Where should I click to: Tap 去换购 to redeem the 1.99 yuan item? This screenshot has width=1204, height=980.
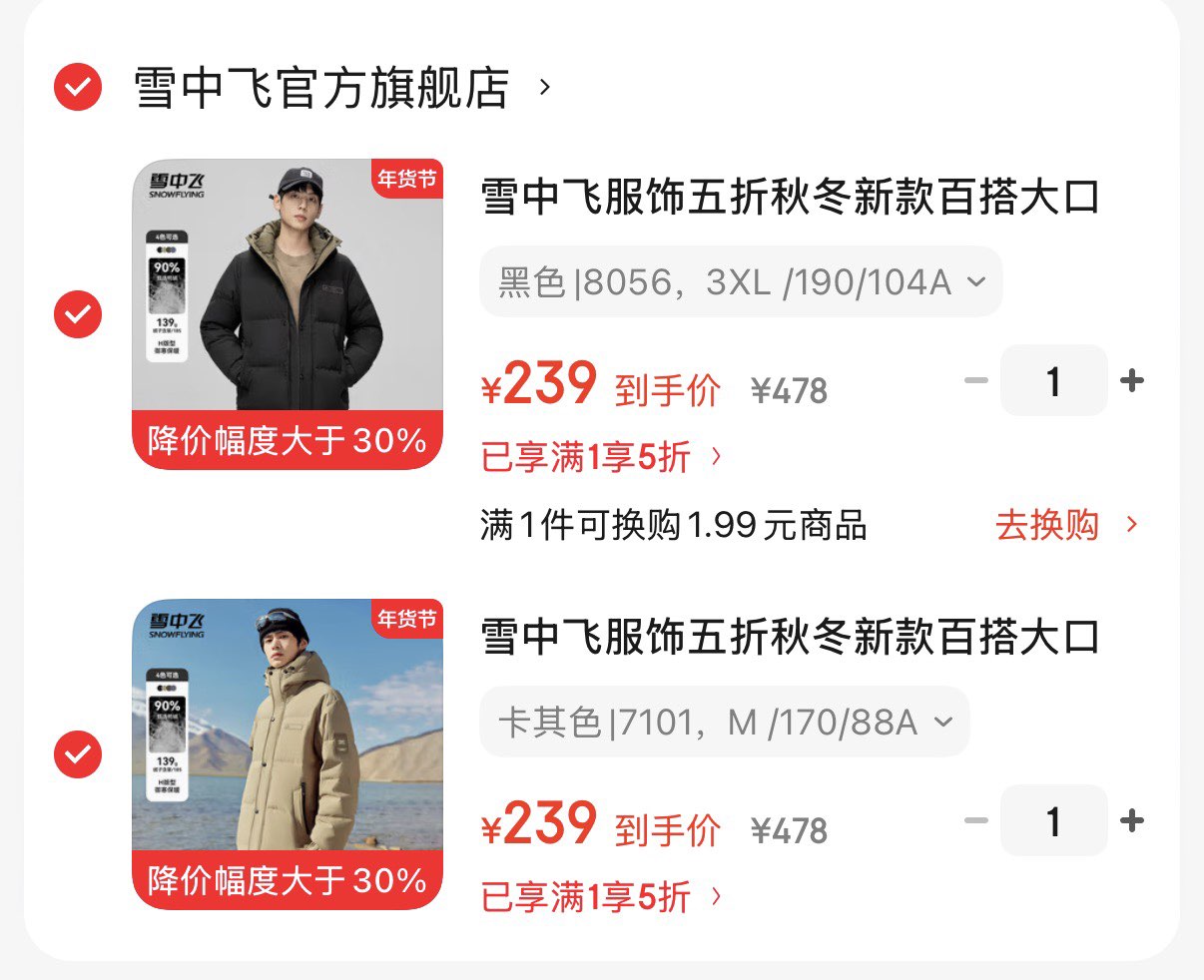click(x=1065, y=525)
